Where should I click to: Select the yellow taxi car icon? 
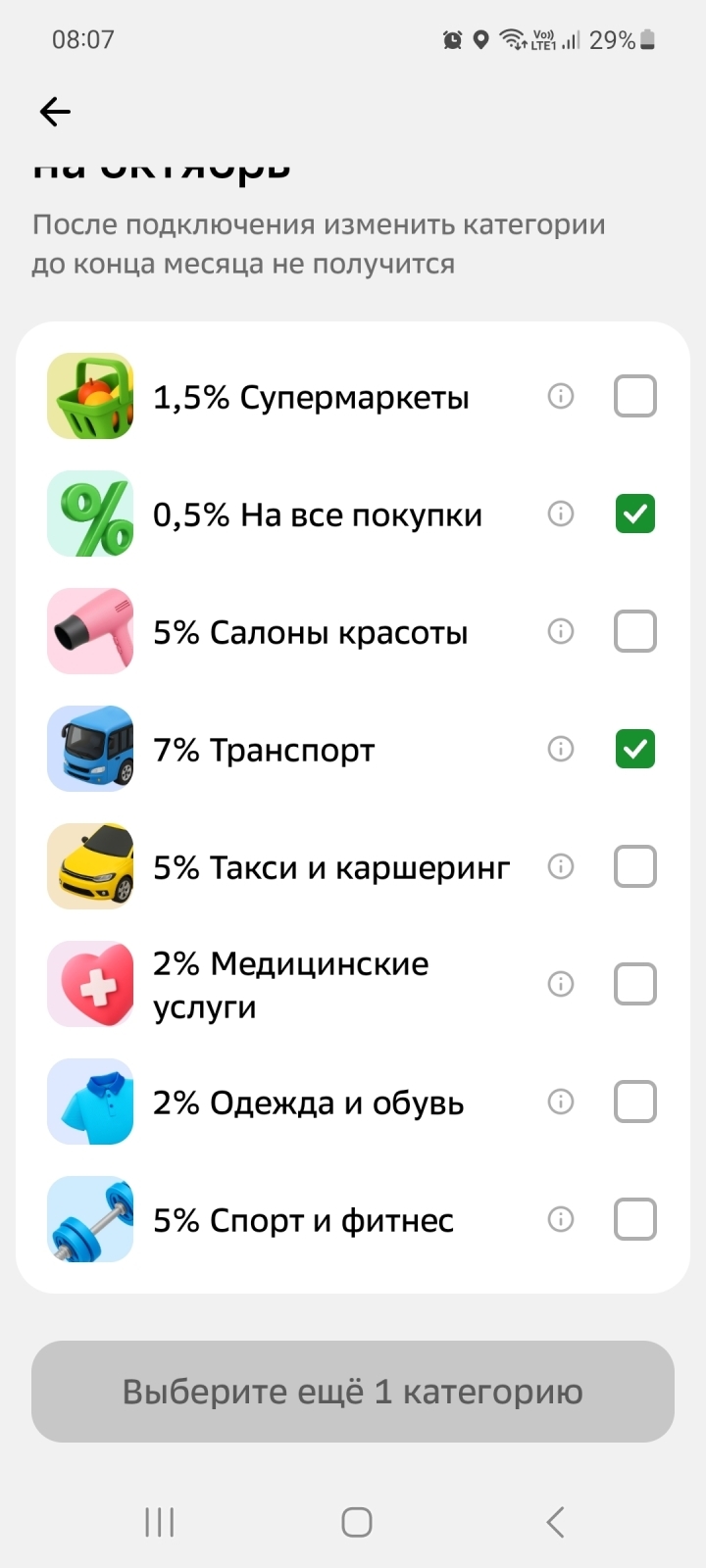90,866
